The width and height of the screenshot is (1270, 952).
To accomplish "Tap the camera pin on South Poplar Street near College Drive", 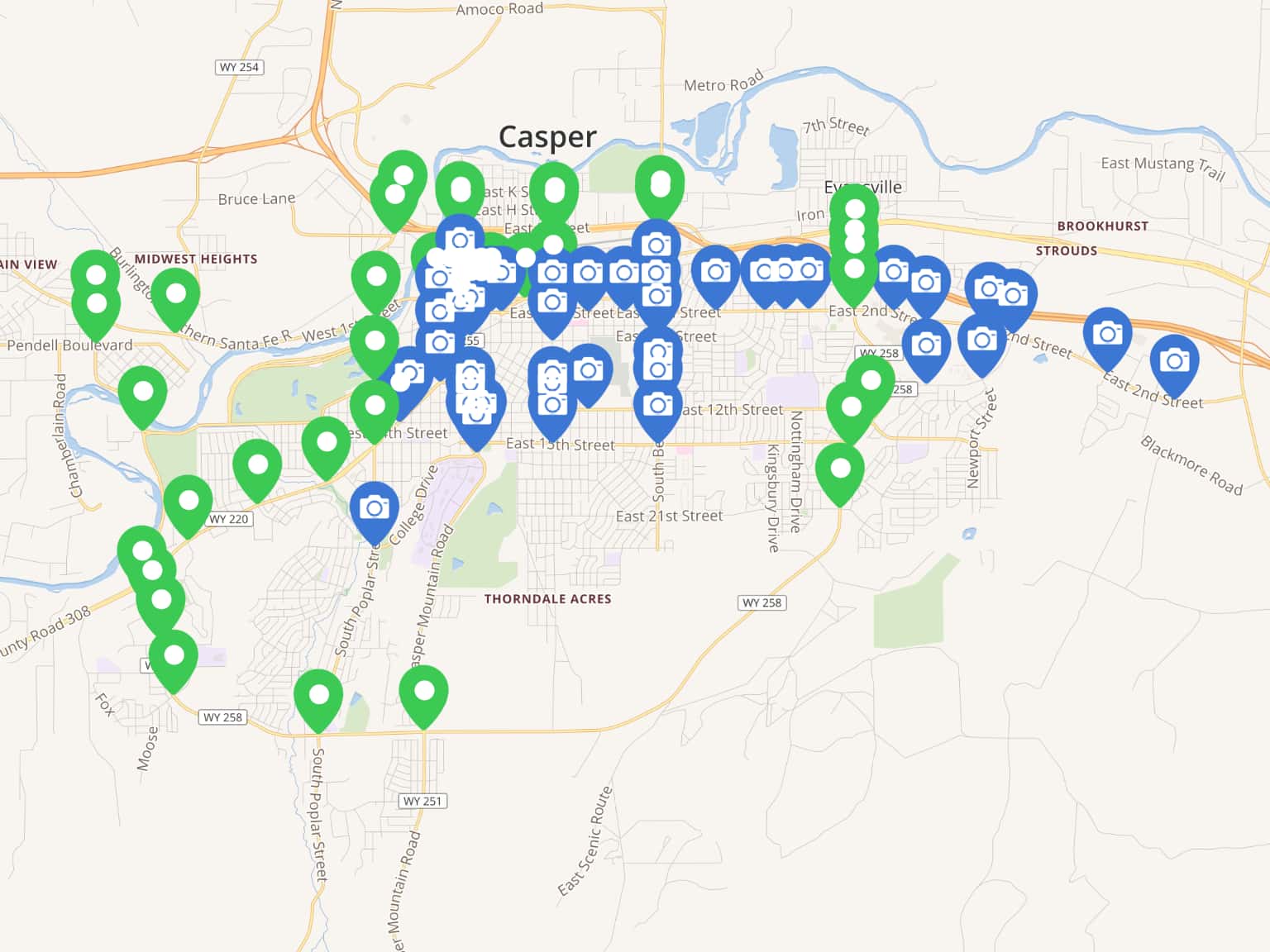I will click(375, 507).
